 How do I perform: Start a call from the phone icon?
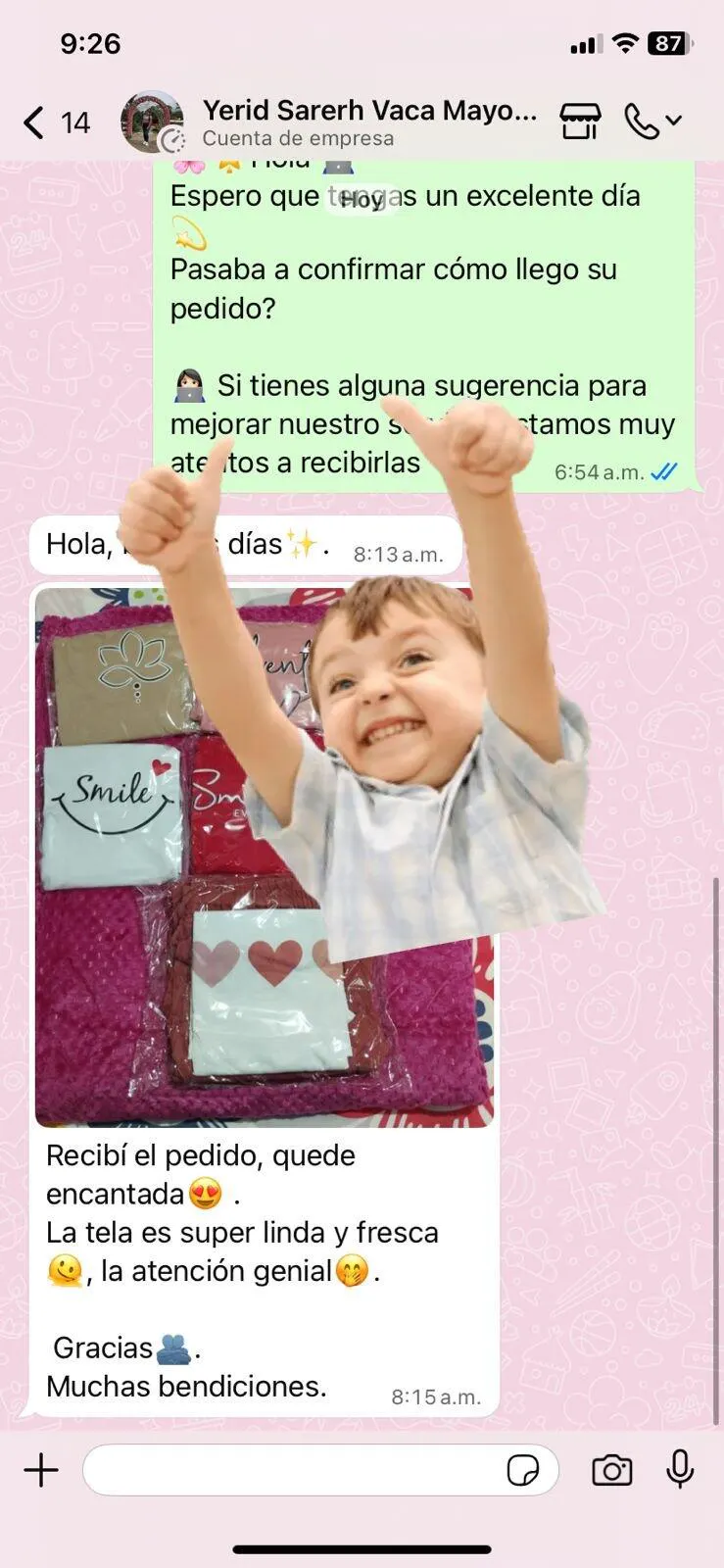(642, 122)
